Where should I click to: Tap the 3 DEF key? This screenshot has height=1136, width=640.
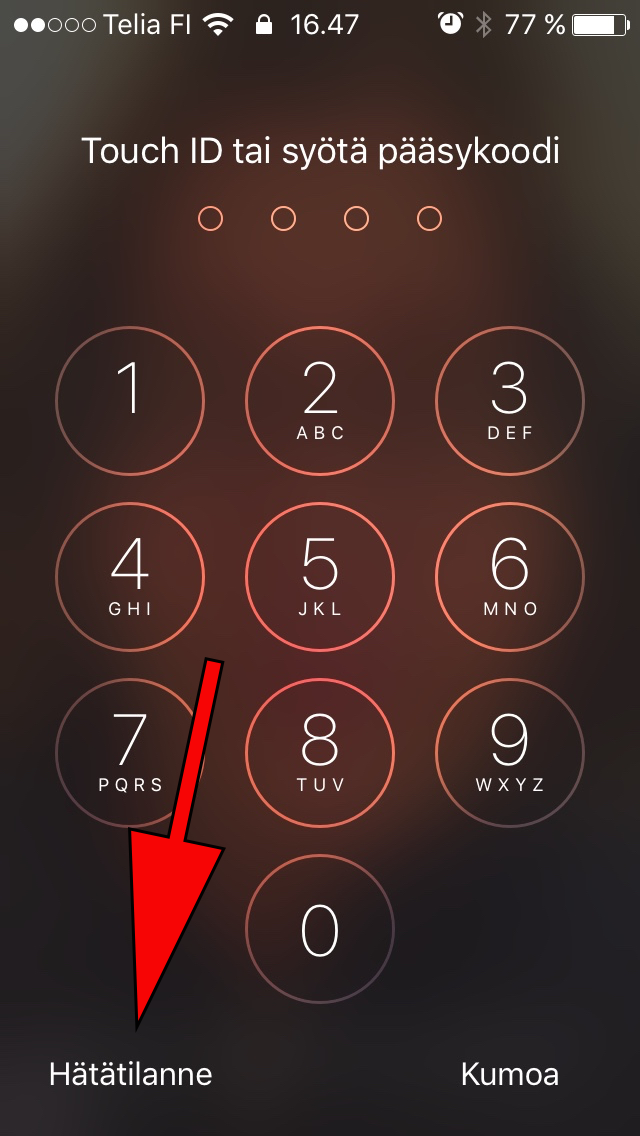[510, 400]
